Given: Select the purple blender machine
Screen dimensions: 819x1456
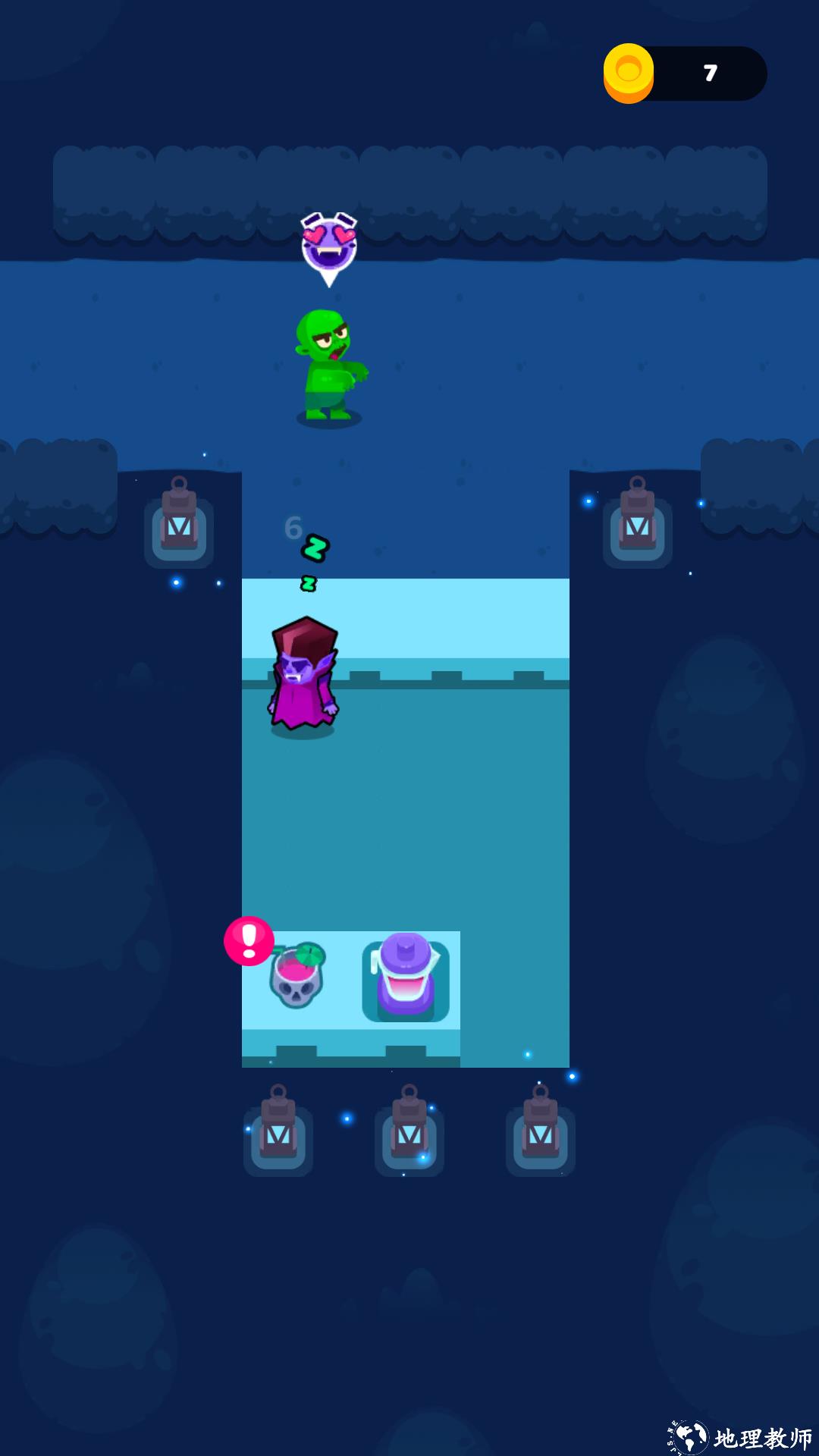Looking at the screenshot, I should pos(406,977).
